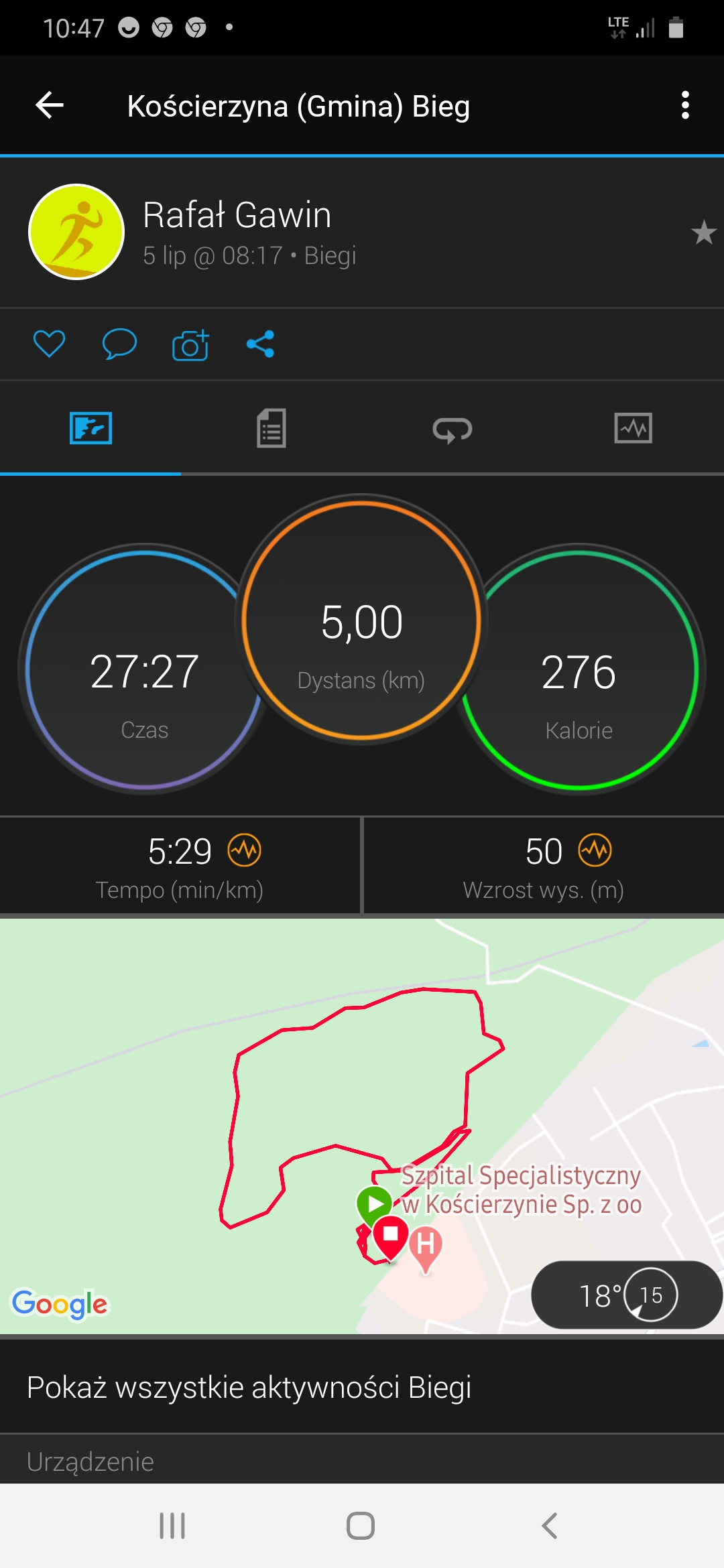Mark this run as favorite with the star

(x=703, y=233)
